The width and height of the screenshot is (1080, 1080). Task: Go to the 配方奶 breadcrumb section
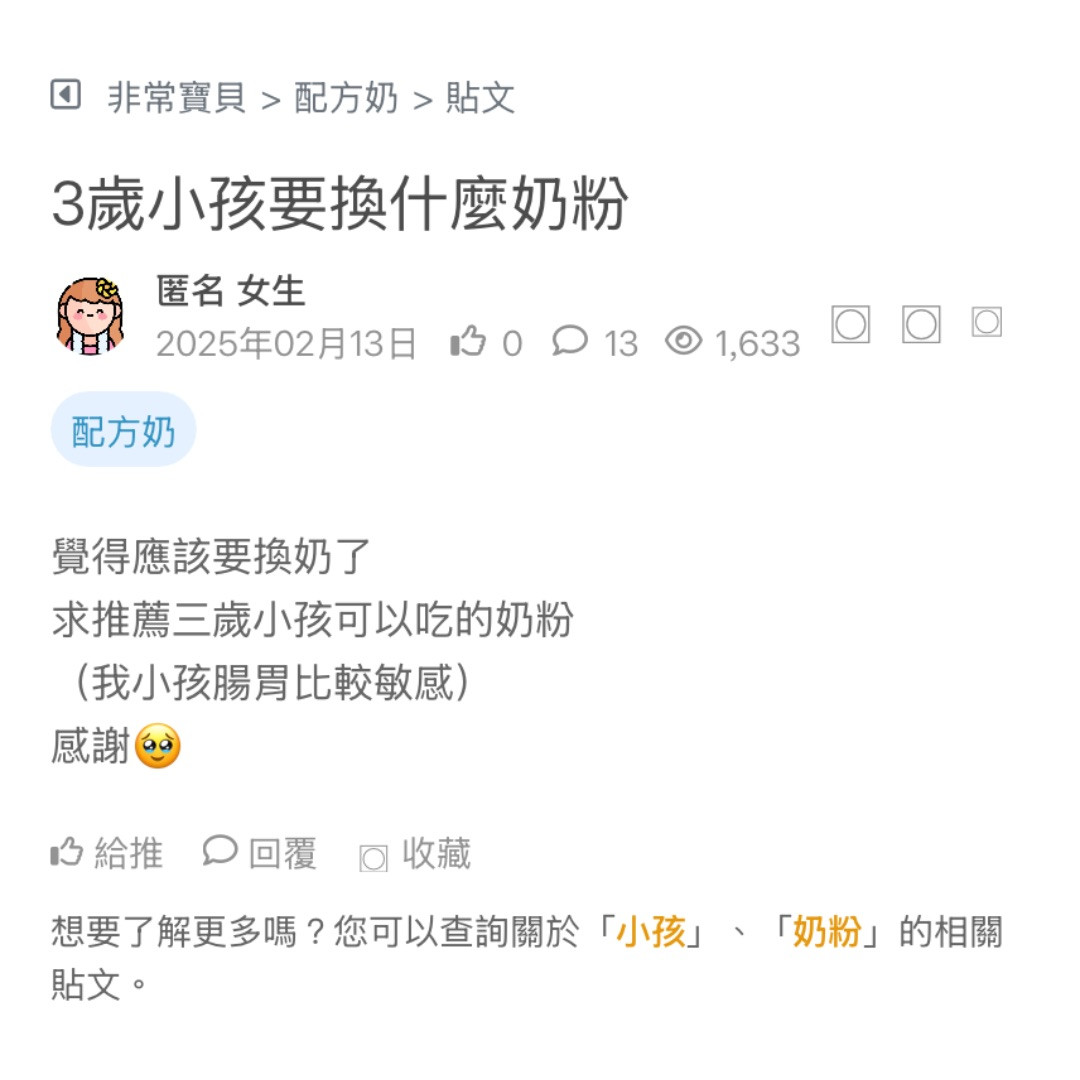346,98
